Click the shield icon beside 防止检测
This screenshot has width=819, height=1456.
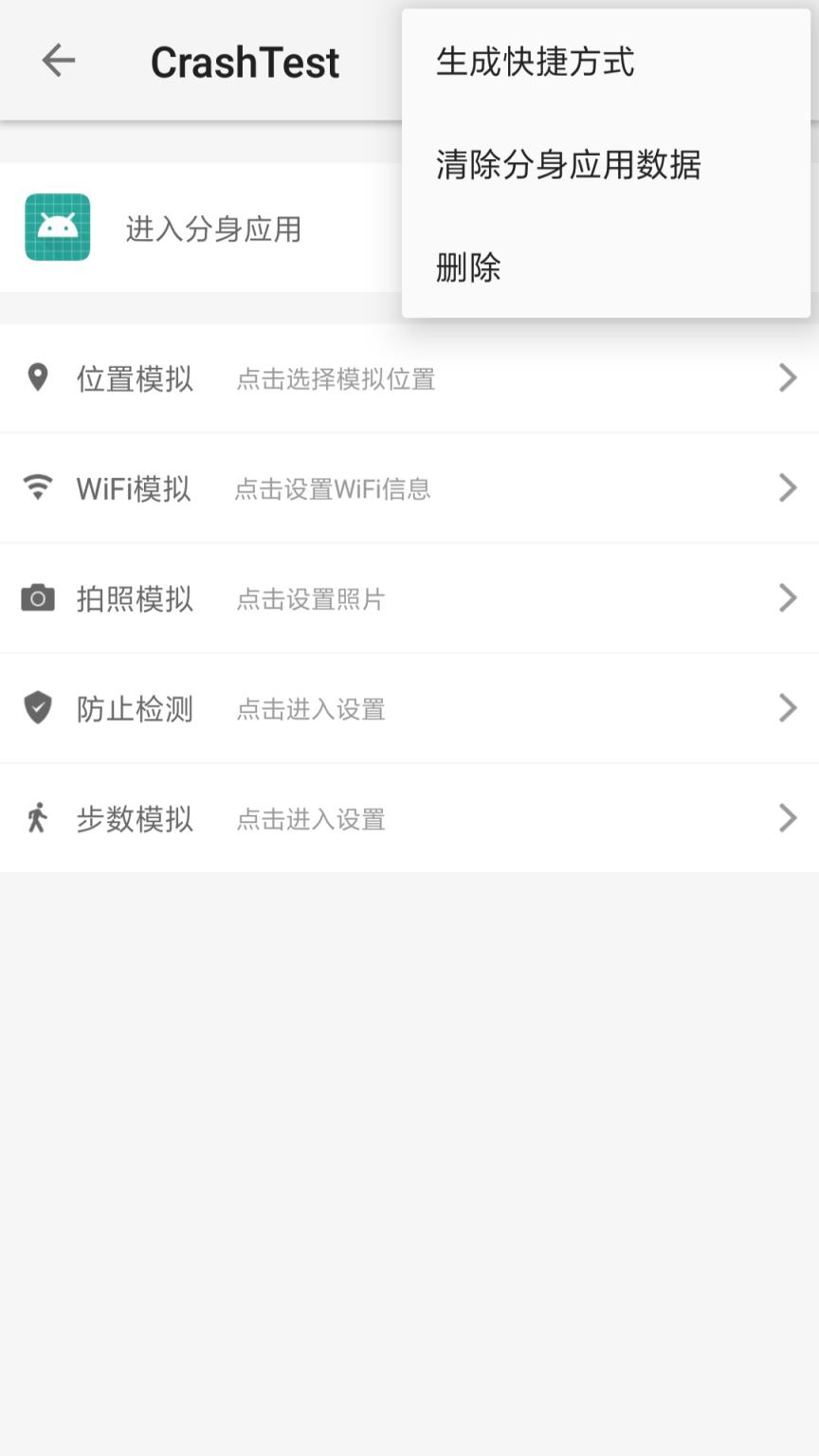(38, 708)
